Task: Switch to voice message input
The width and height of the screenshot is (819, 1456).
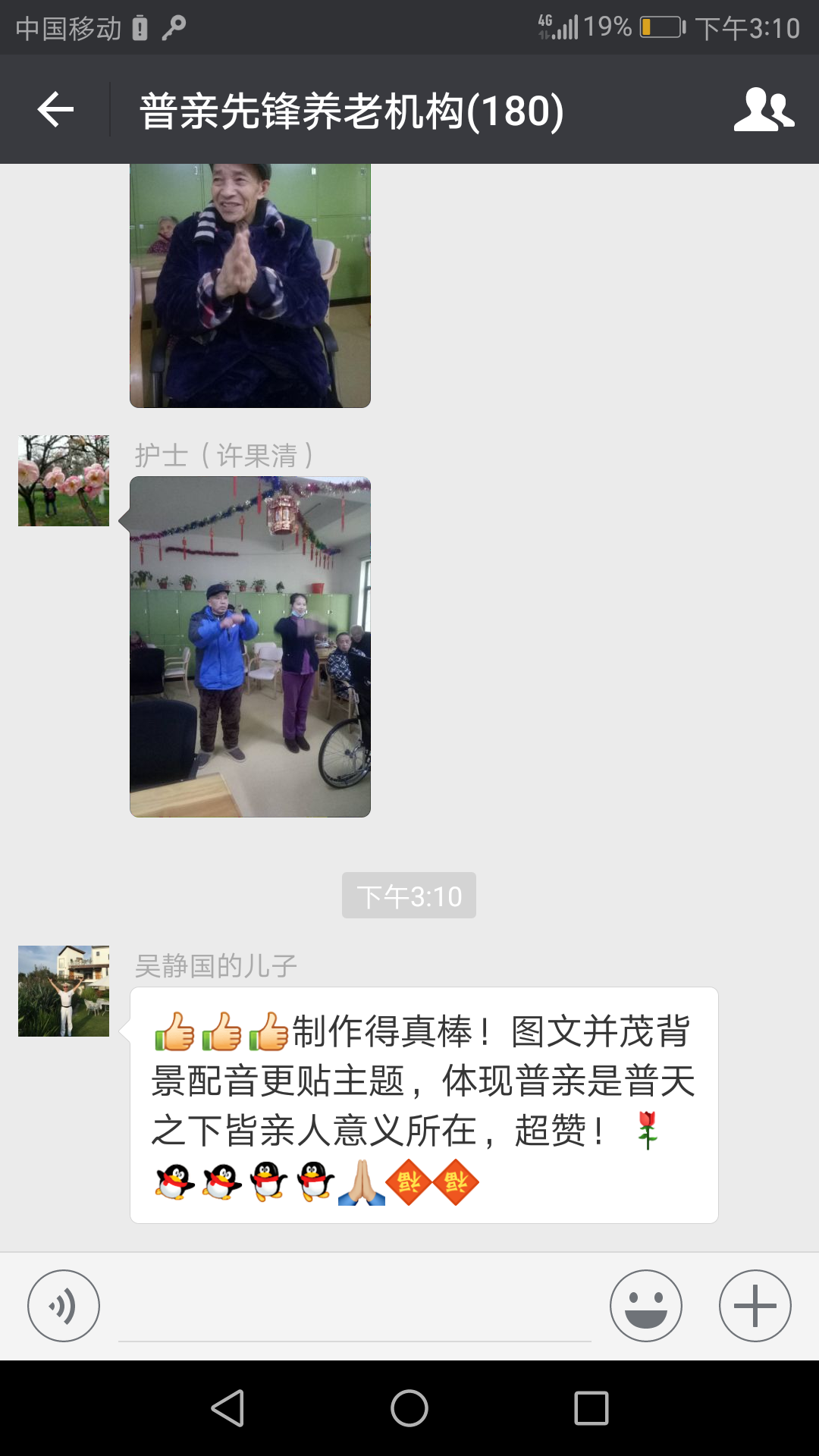Action: click(x=64, y=1306)
